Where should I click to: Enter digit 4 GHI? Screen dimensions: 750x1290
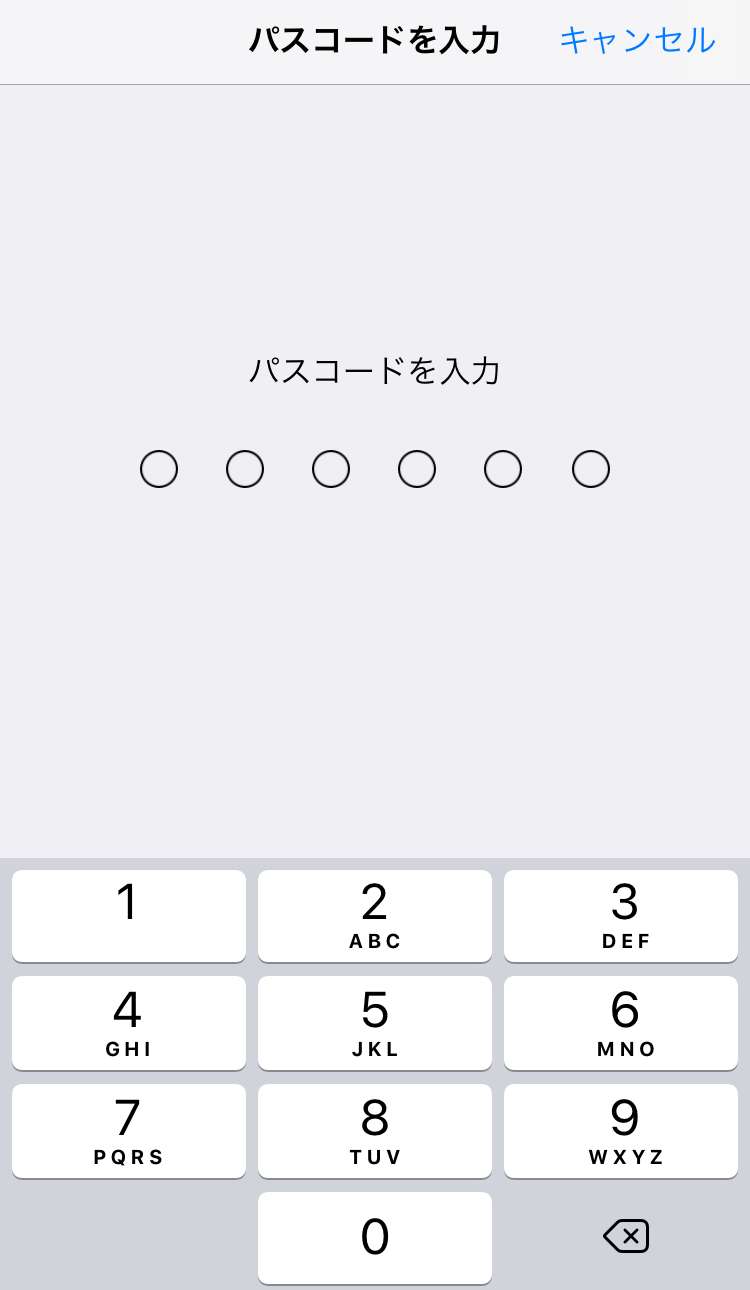coord(128,1022)
